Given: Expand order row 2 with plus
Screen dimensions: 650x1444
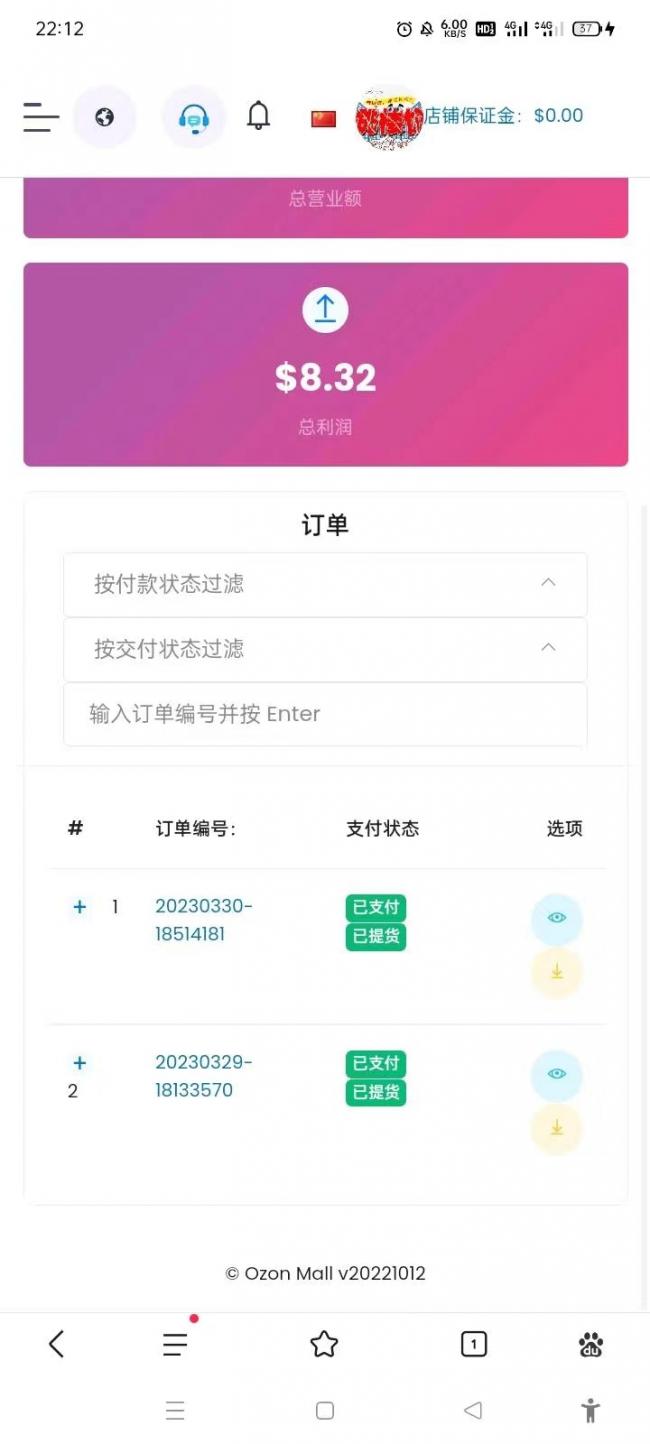Looking at the screenshot, I should tap(80, 1063).
